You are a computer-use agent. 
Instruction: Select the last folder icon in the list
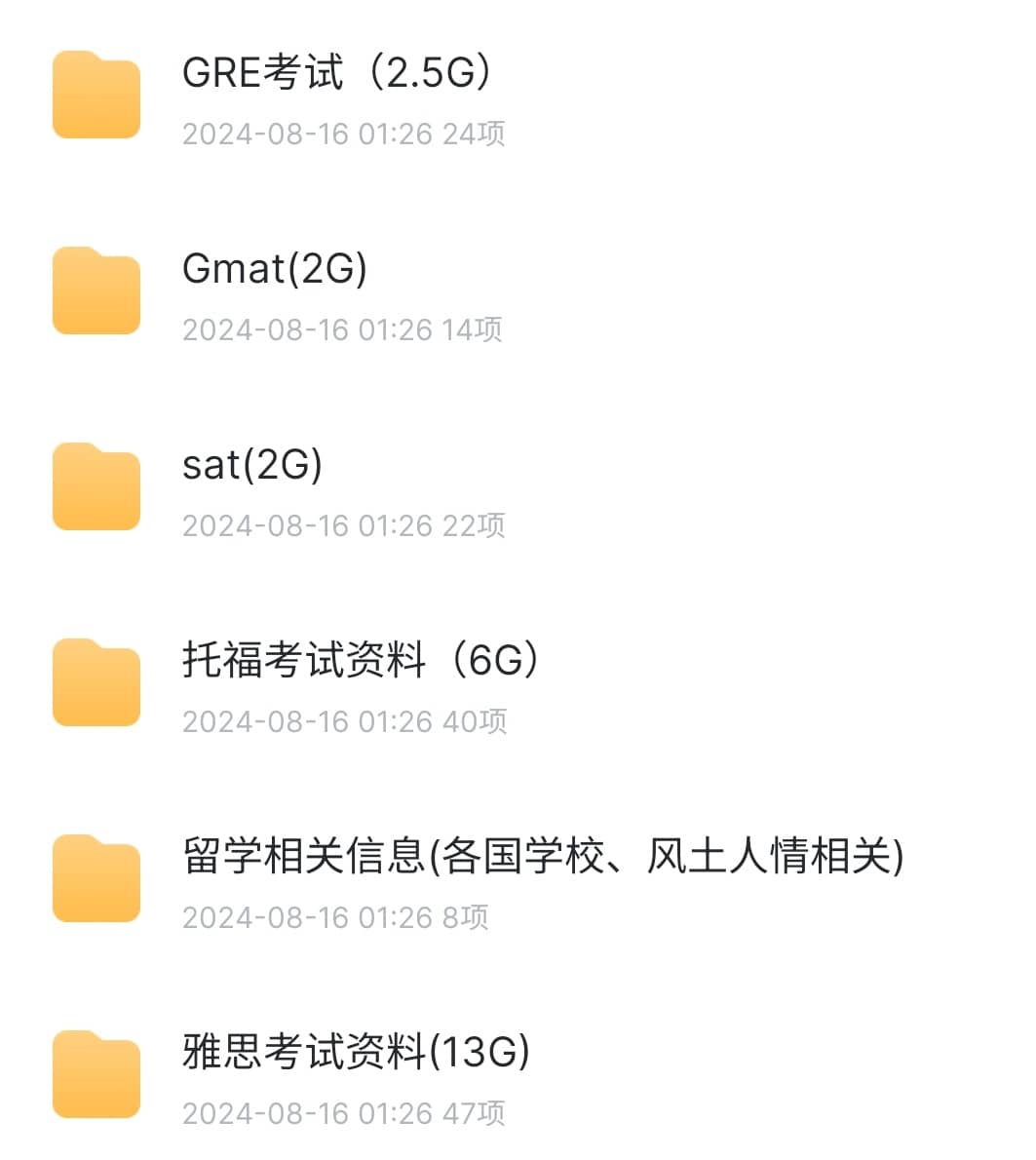(x=96, y=1072)
